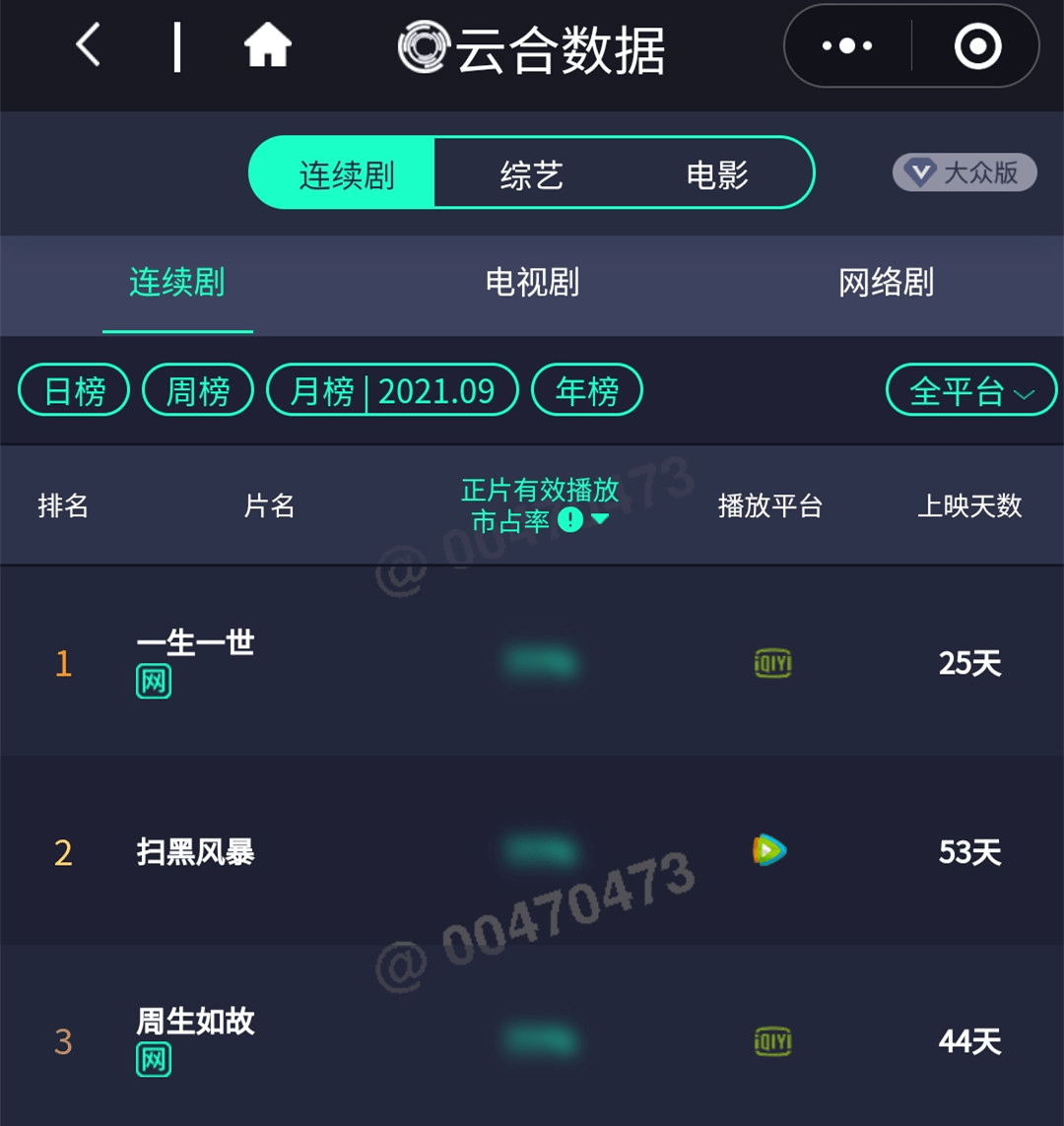Screen dimensions: 1064x1126
Task: Click the Tencent Video icon for 扫黑风暴
Action: tap(770, 849)
